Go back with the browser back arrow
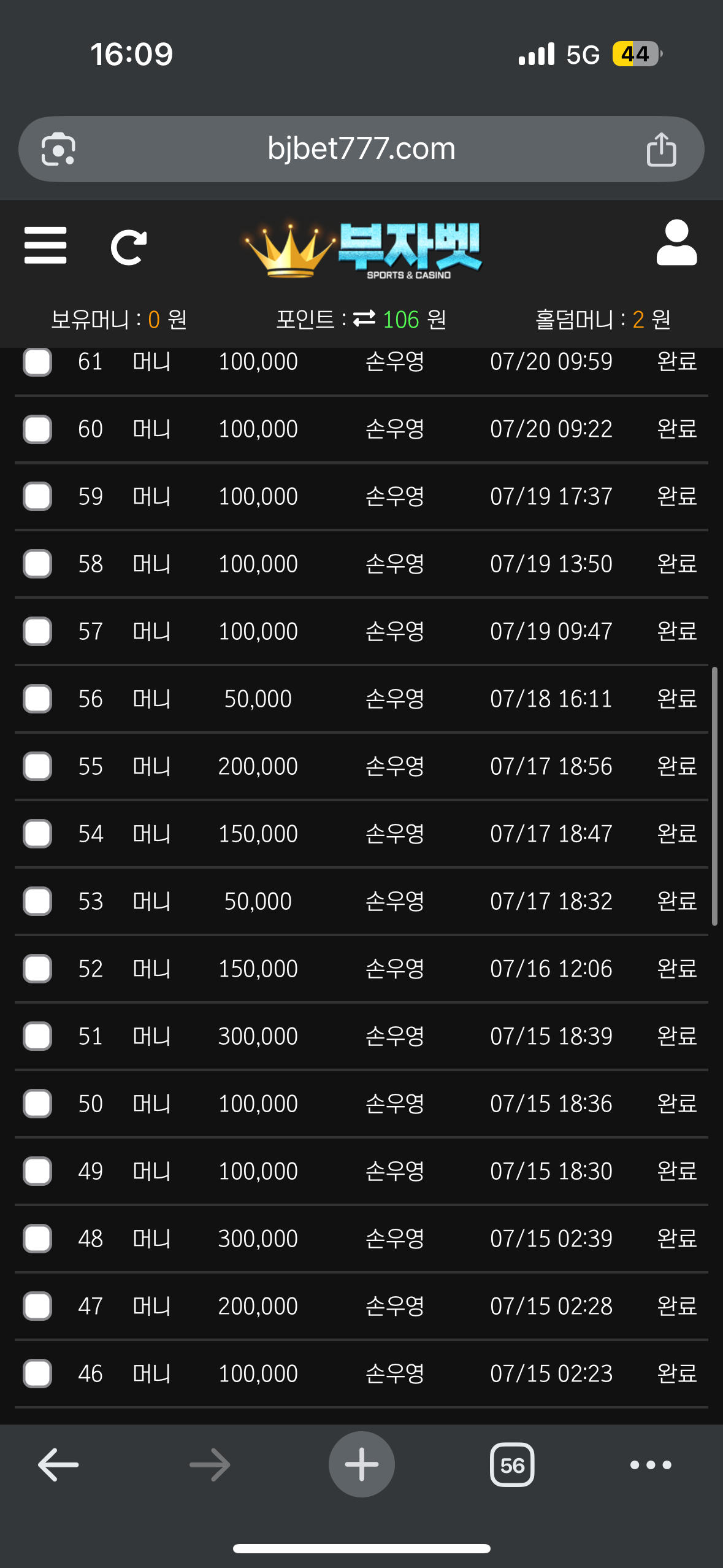723x1568 pixels. (58, 1464)
